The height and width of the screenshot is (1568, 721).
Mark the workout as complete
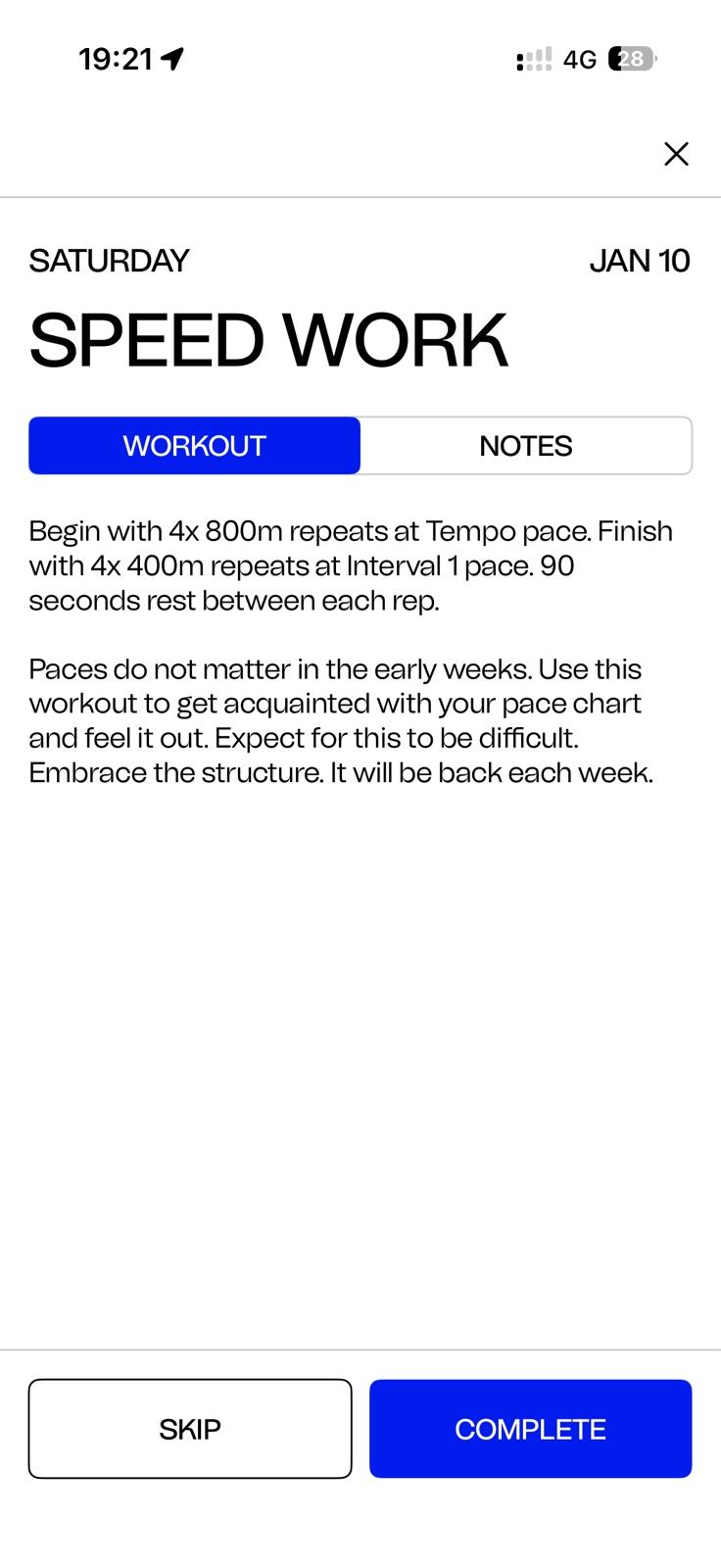point(530,1429)
